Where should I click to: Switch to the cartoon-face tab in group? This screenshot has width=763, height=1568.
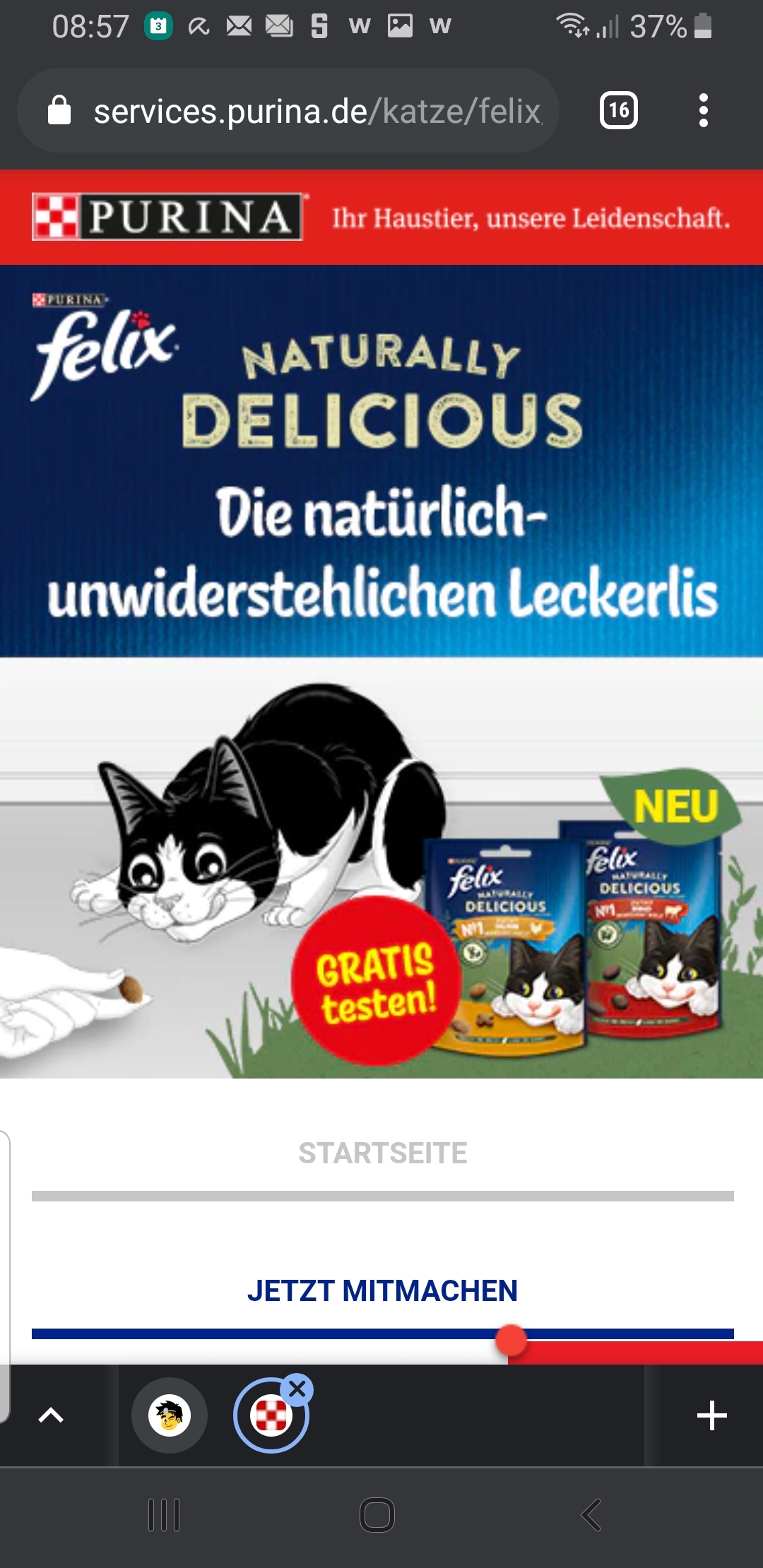[x=170, y=1415]
